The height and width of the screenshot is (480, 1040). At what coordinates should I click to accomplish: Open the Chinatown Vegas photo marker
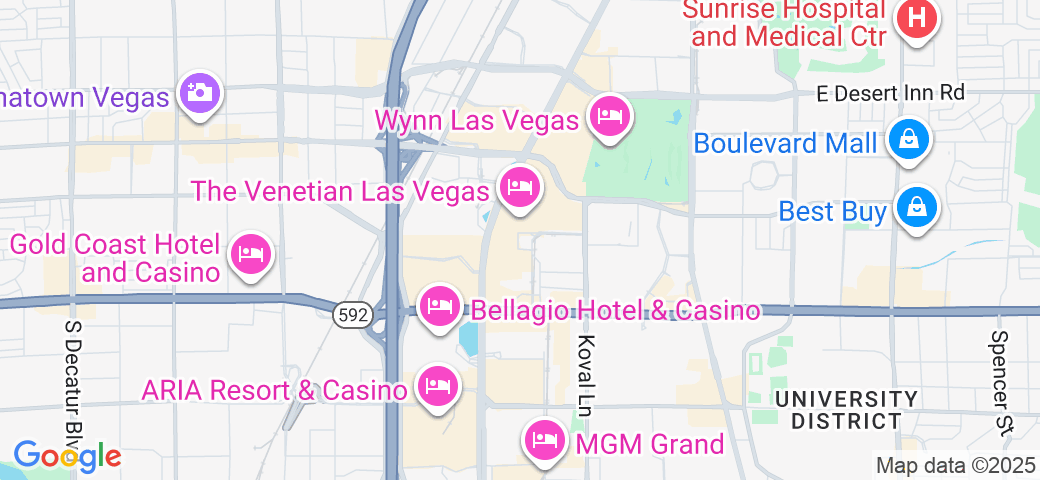point(200,94)
